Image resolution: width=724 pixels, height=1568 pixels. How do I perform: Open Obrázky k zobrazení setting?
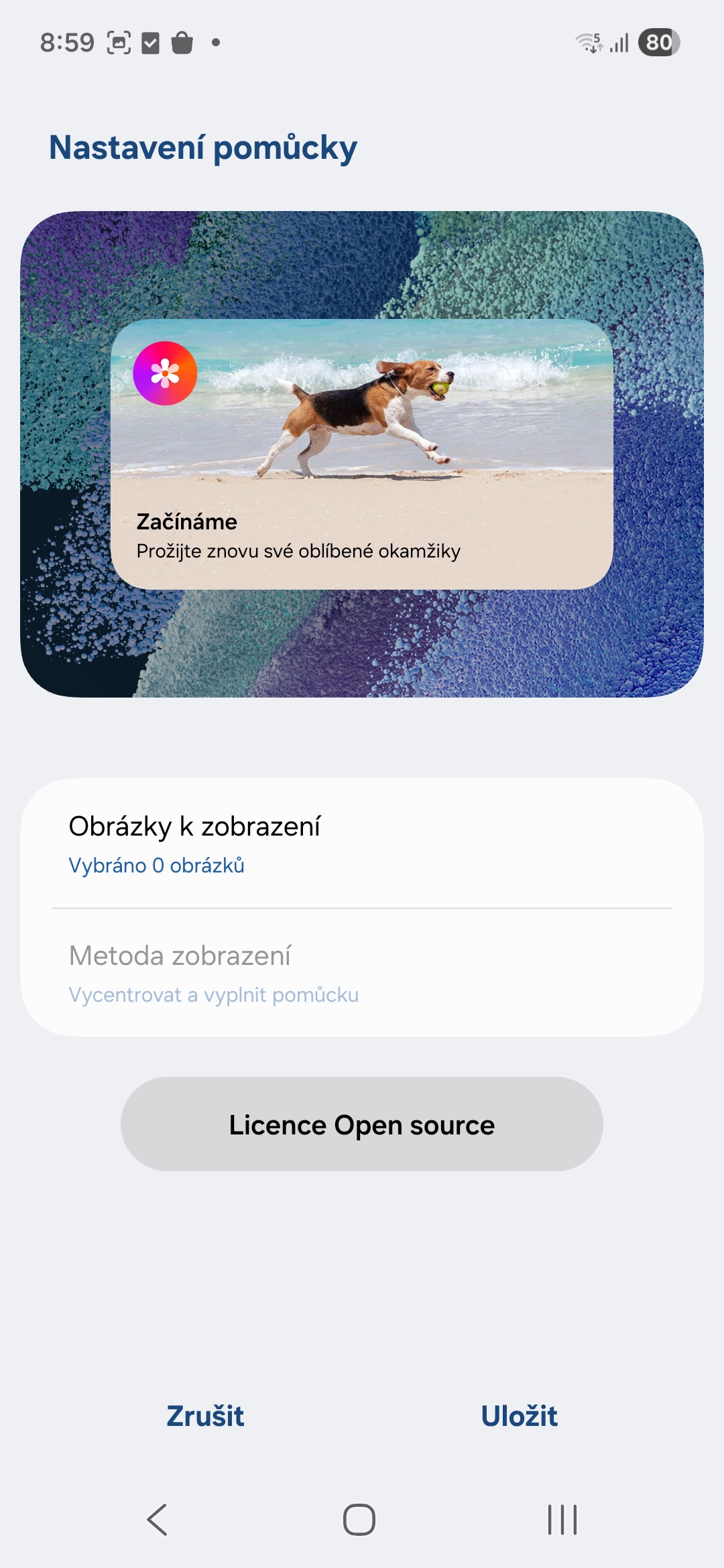[362, 844]
